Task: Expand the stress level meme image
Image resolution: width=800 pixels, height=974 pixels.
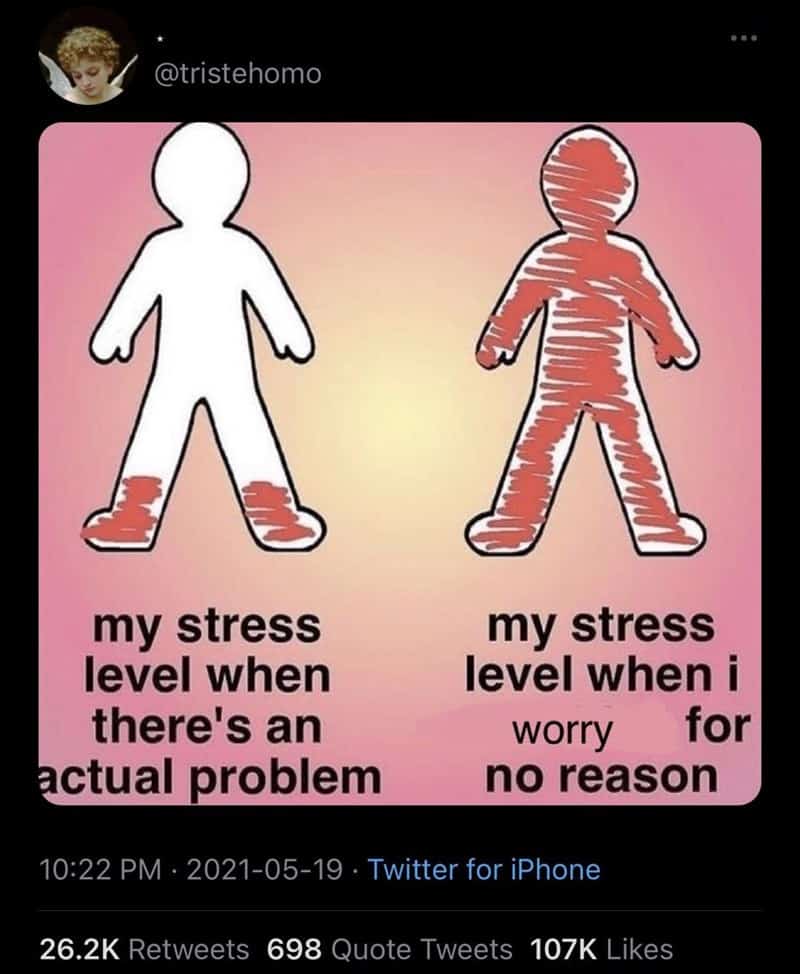Action: pyautogui.click(x=400, y=462)
